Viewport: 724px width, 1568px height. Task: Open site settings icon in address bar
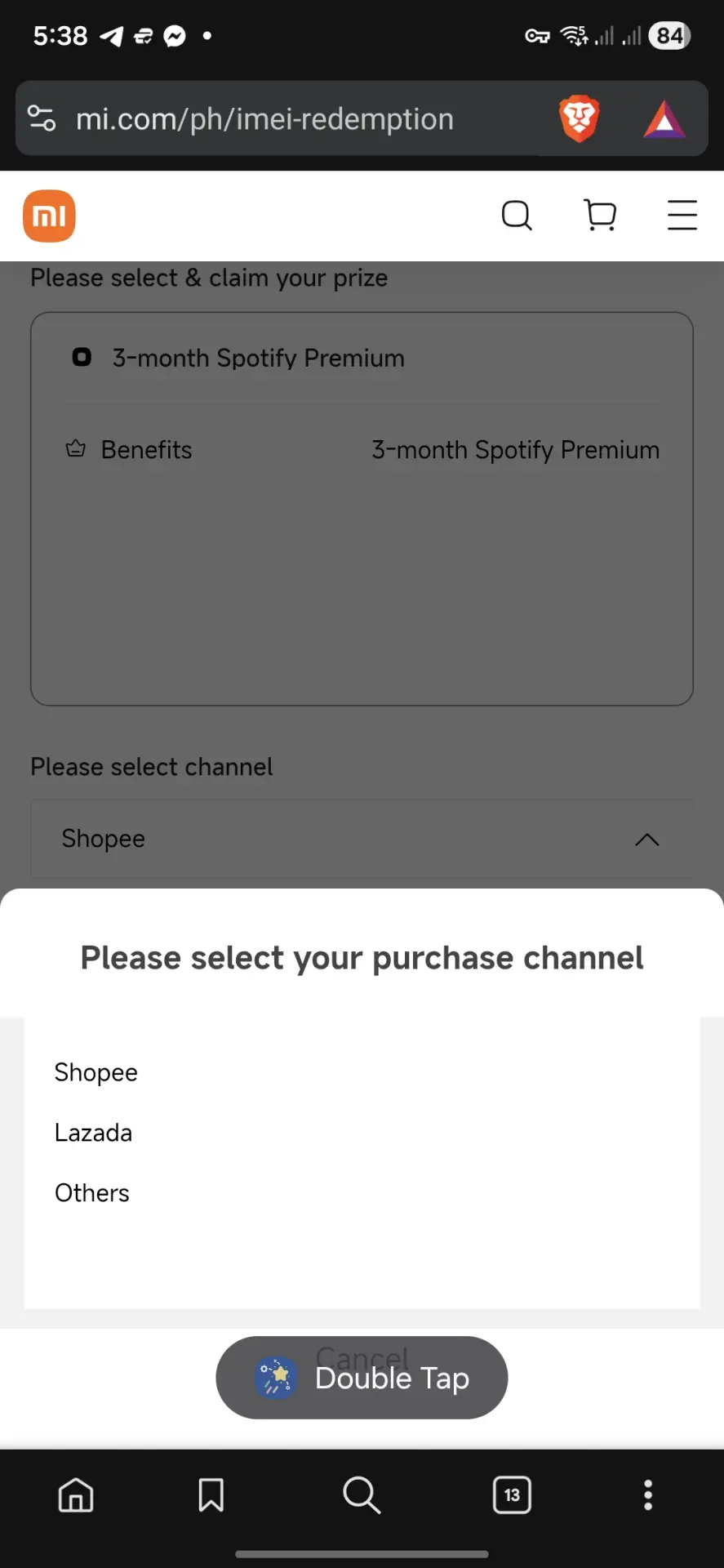42,118
